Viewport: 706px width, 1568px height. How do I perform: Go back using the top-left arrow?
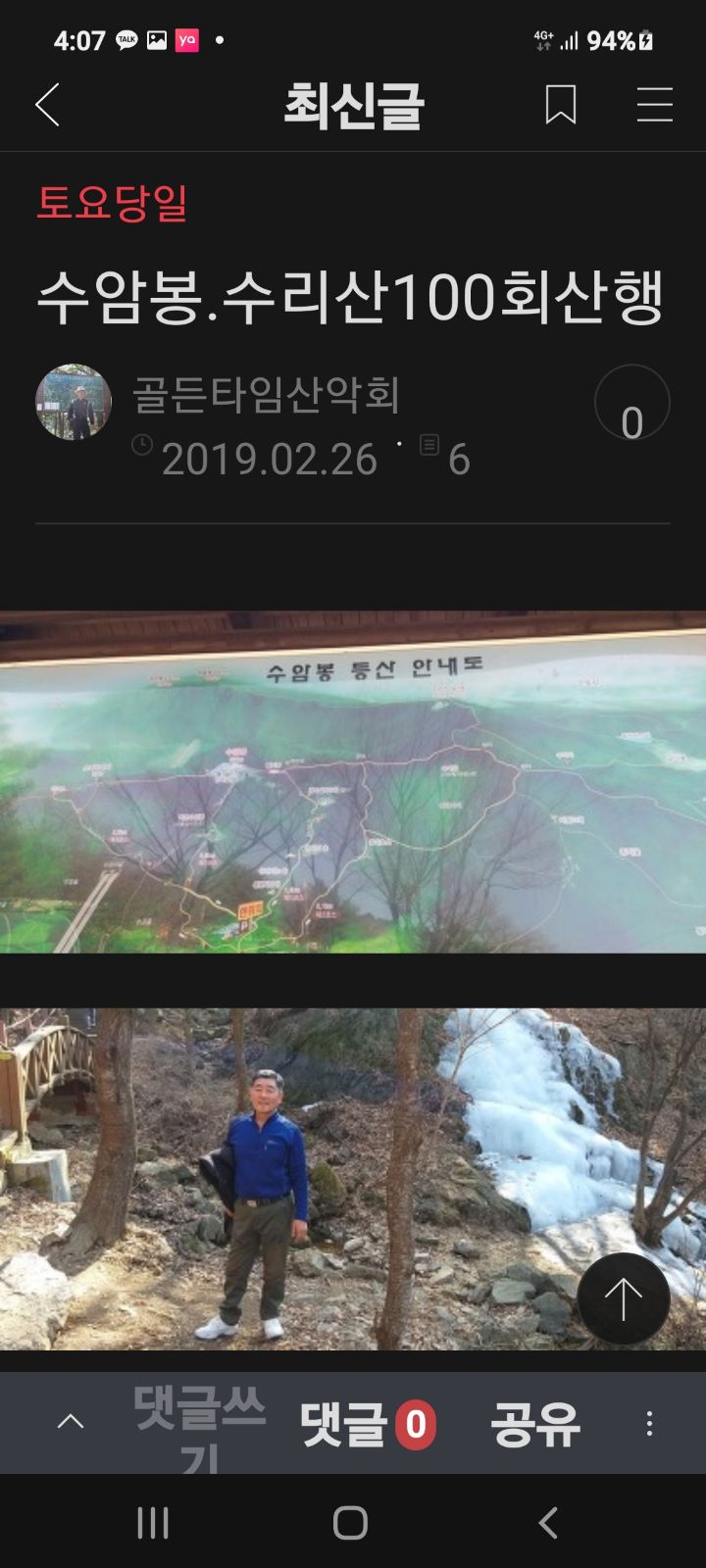(47, 105)
